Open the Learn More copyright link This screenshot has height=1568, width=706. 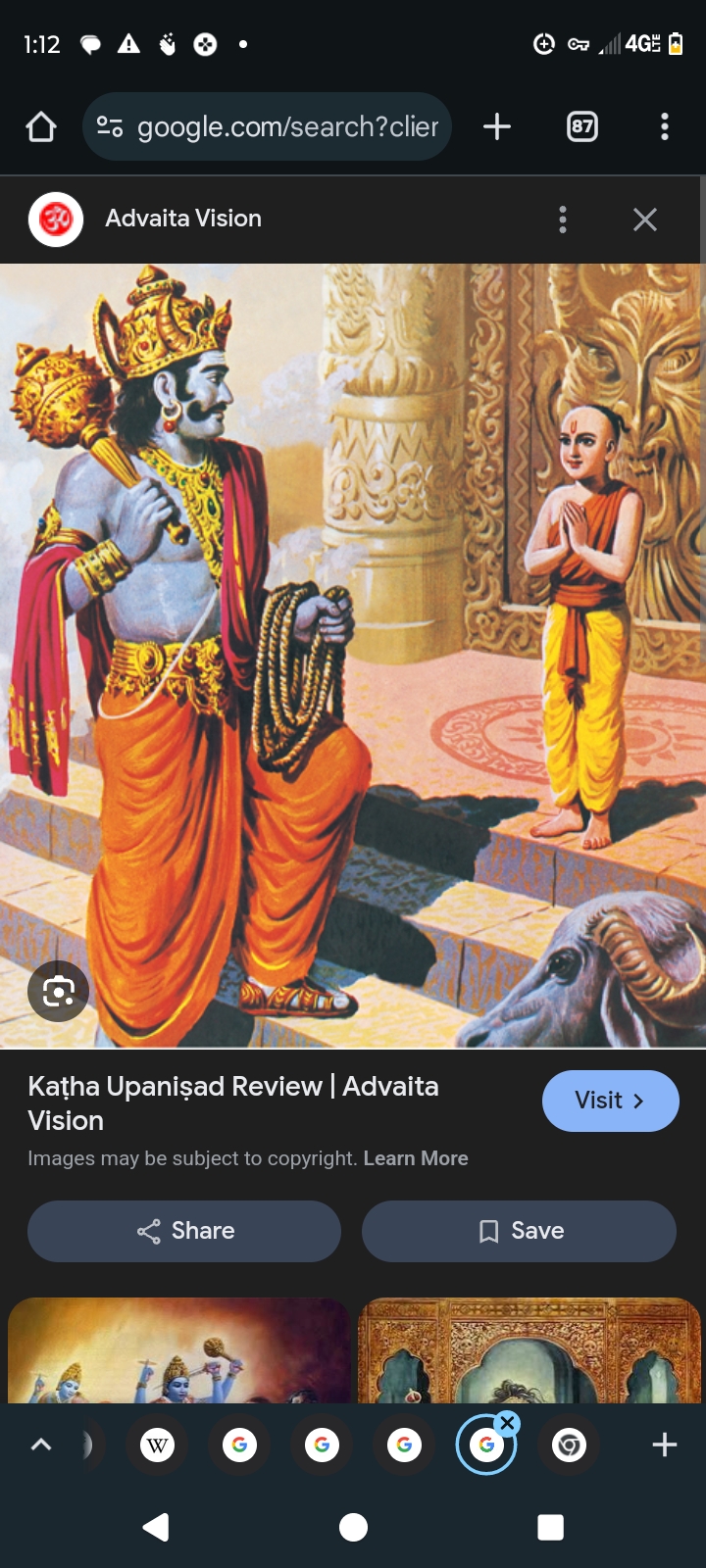tap(416, 1158)
